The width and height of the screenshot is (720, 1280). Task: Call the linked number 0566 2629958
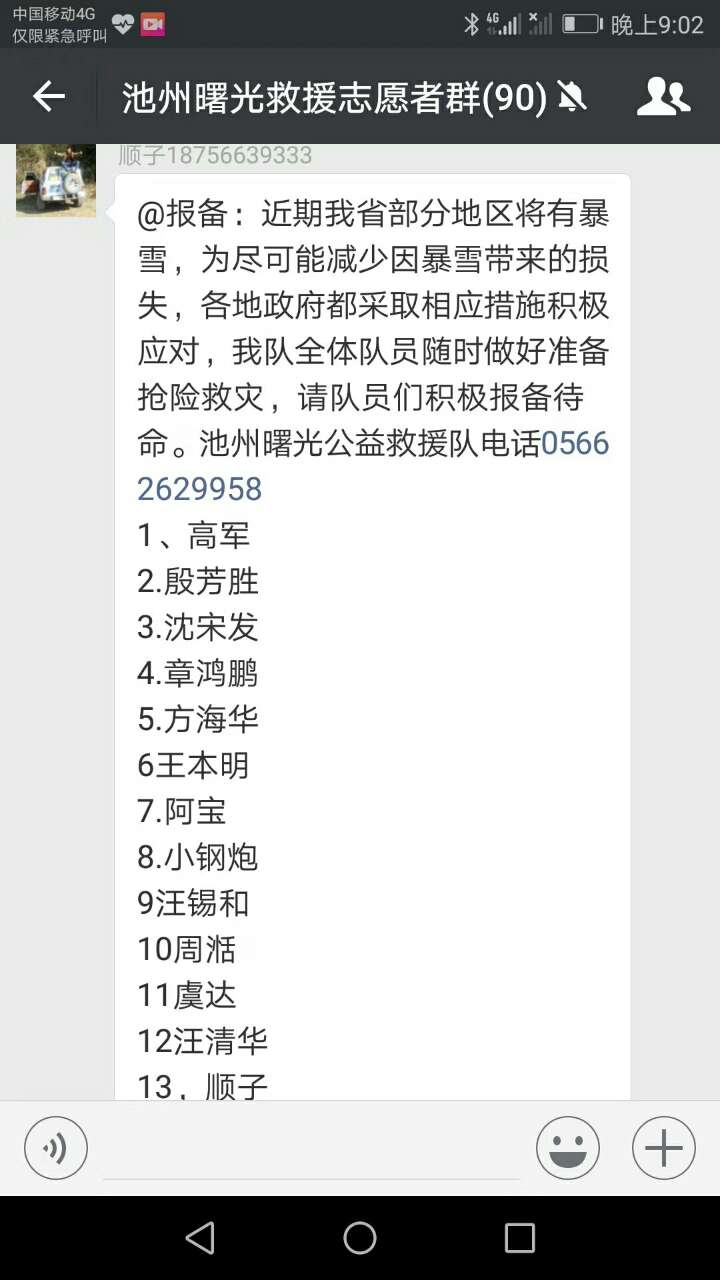[x=200, y=488]
